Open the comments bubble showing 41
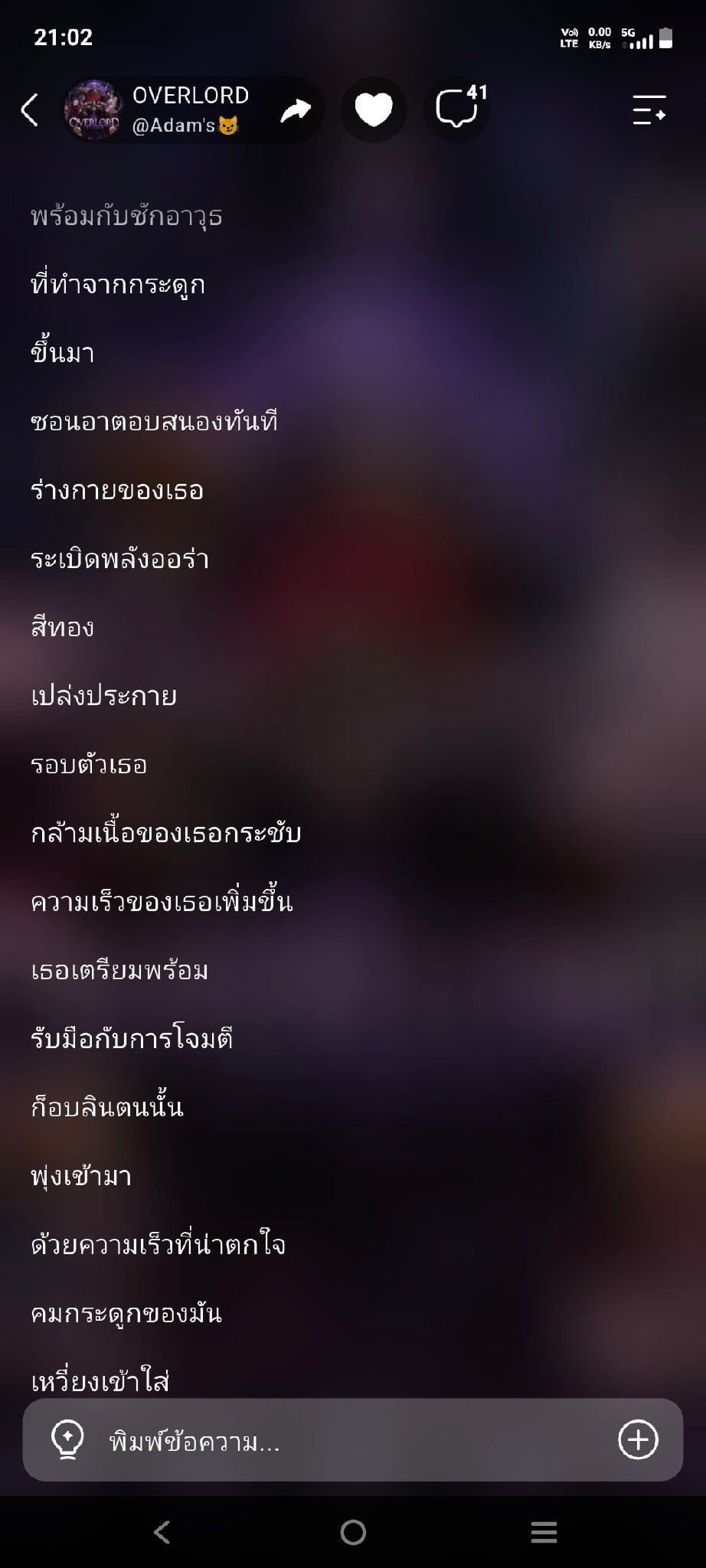 458,109
